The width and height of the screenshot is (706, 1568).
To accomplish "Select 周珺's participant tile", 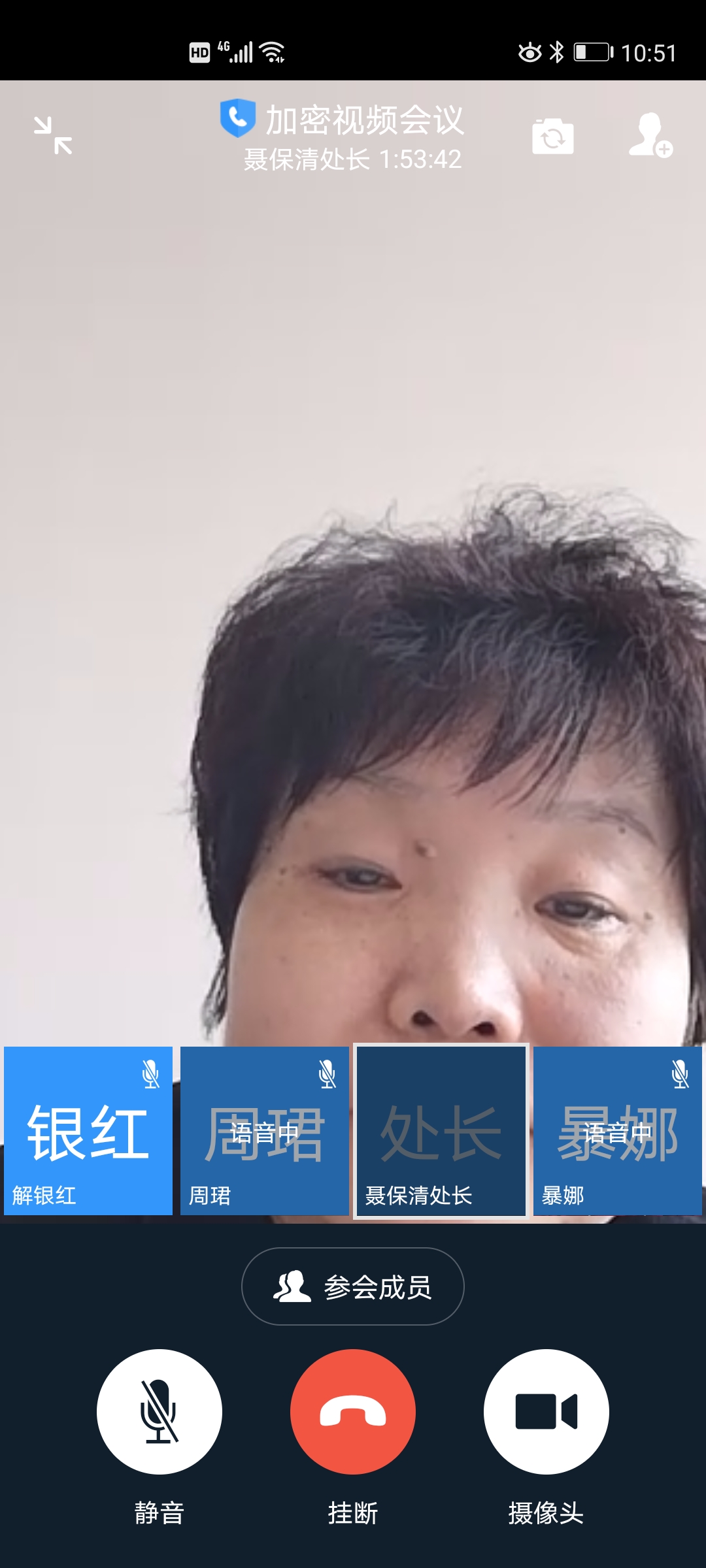I will tap(265, 1131).
